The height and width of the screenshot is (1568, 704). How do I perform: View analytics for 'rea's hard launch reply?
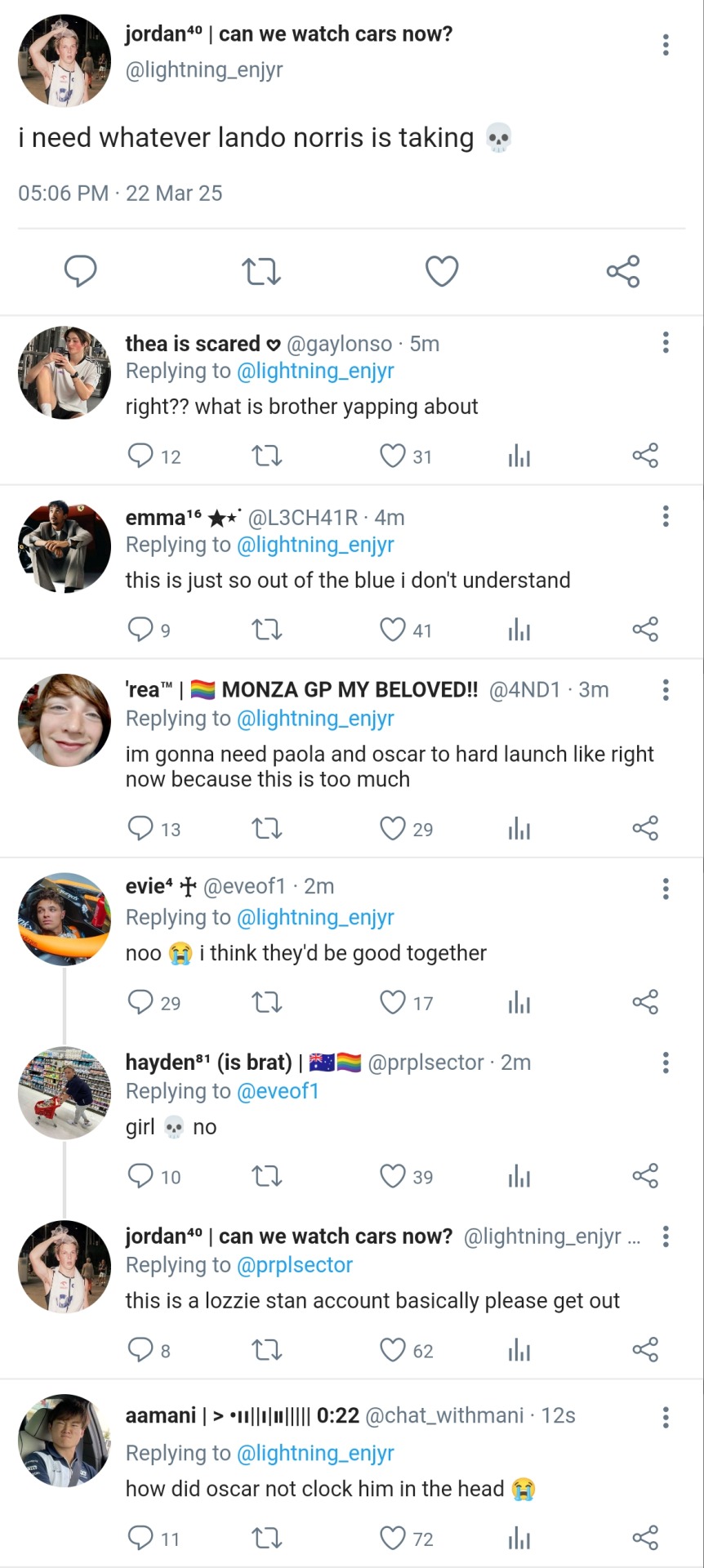click(519, 829)
